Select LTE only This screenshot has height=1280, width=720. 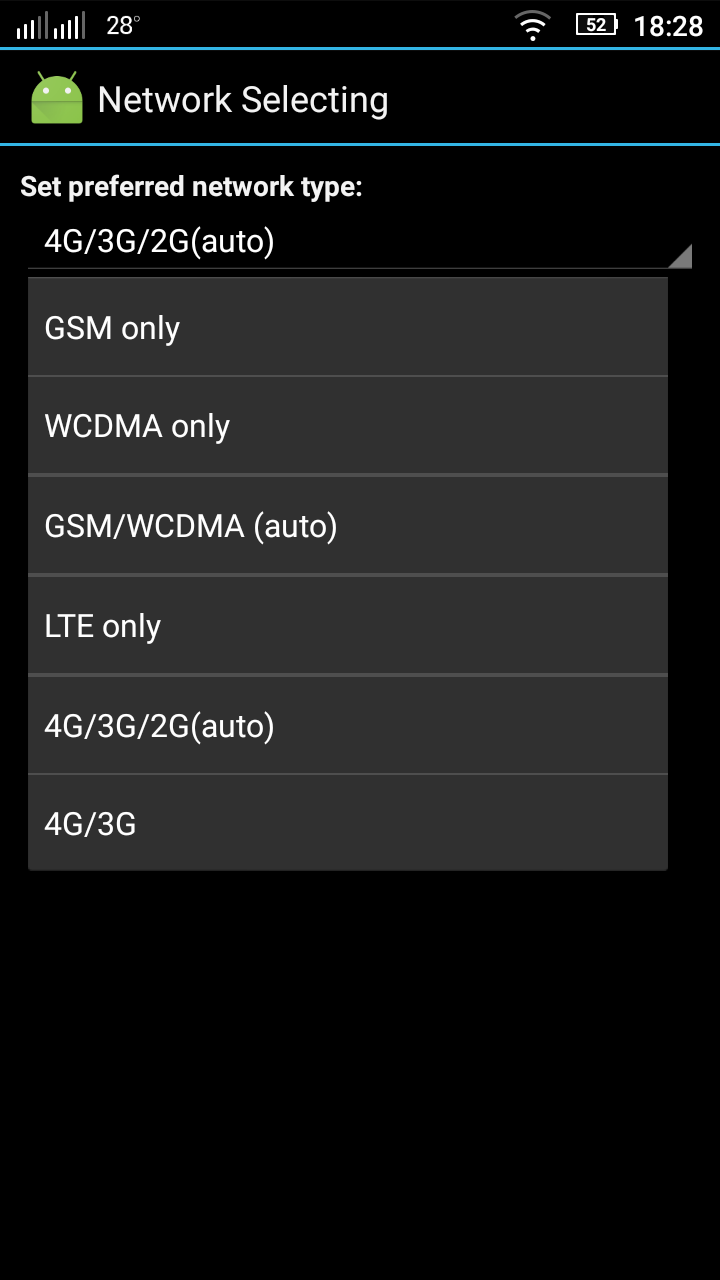pyautogui.click(x=347, y=625)
